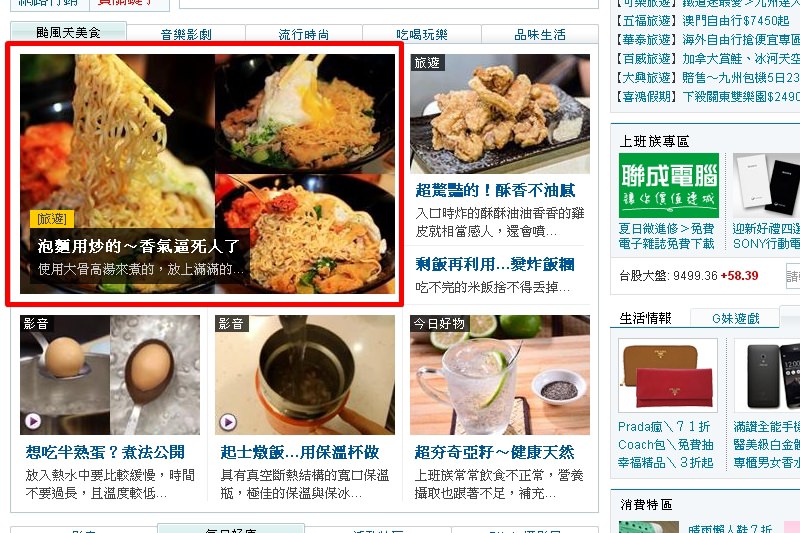The width and height of the screenshot is (800, 533).
Task: Switch to the 品味生活 tab
Action: [540, 35]
